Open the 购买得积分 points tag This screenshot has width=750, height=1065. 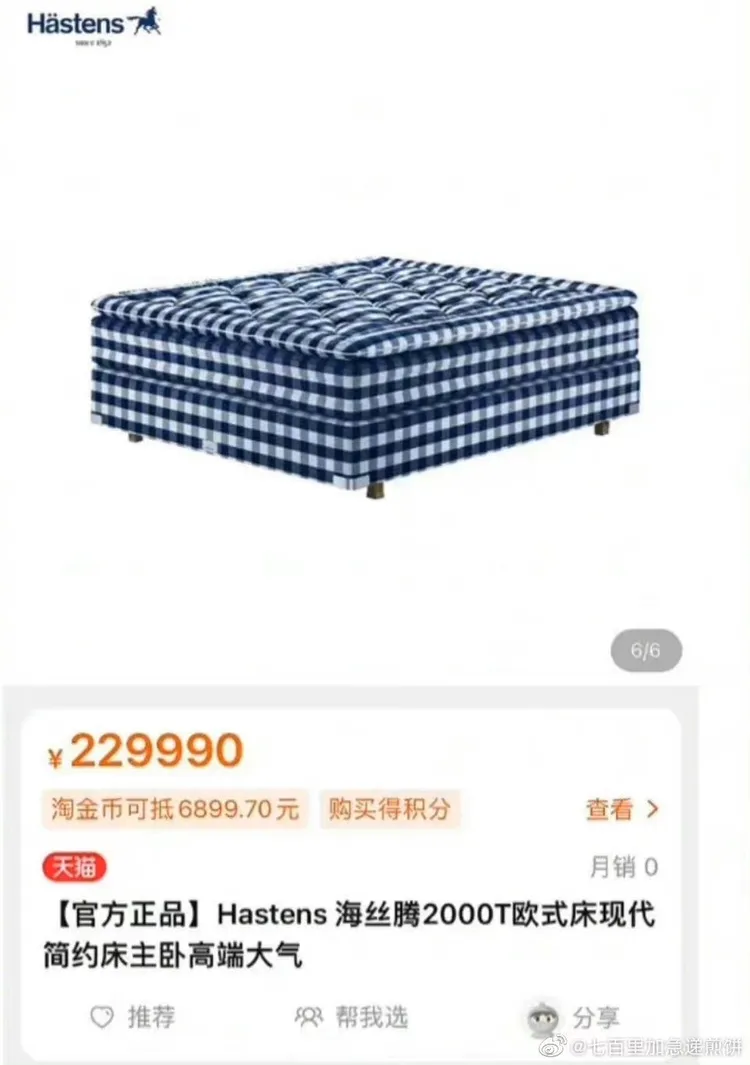[390, 810]
